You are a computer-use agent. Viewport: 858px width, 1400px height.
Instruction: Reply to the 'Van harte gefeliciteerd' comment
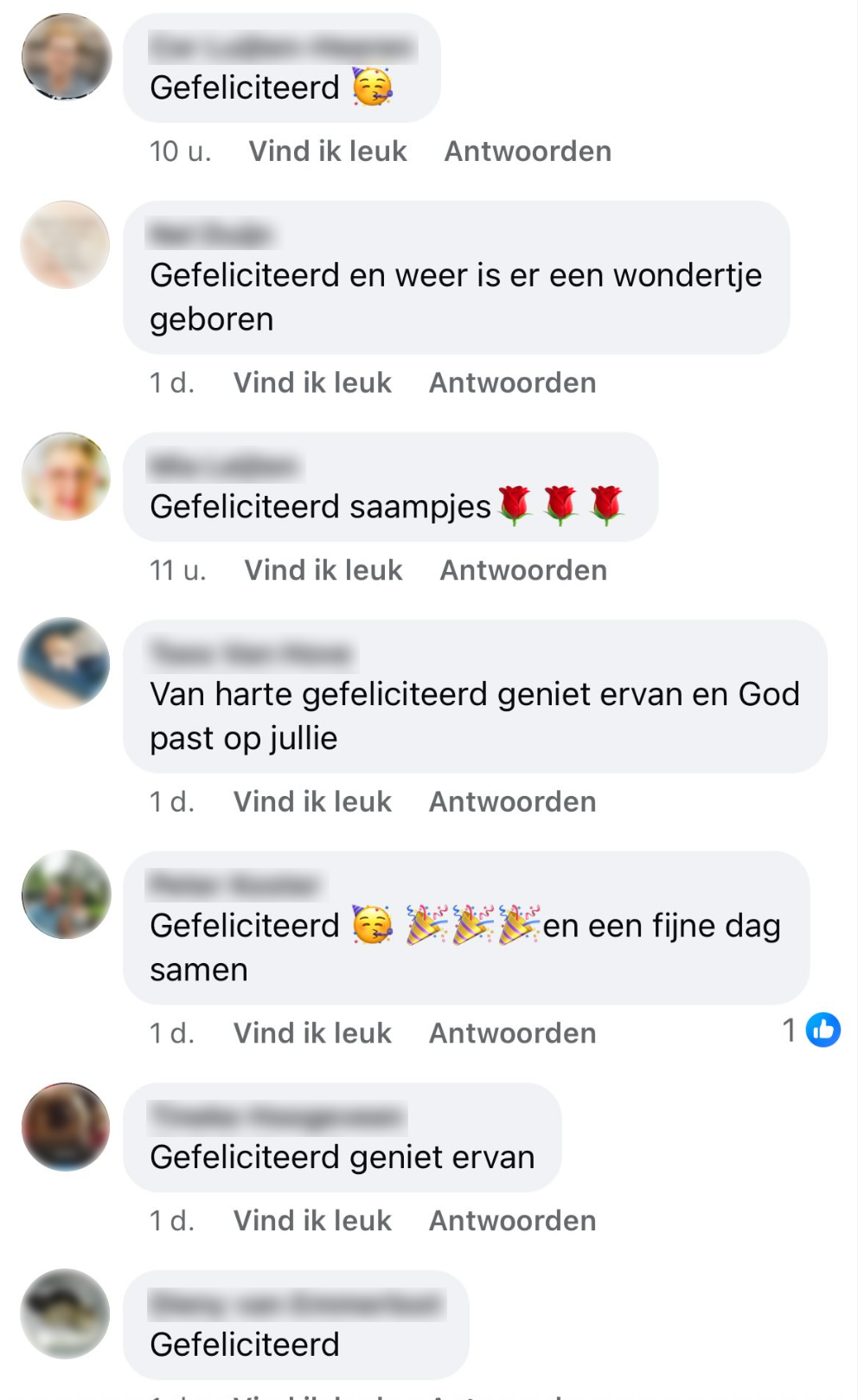pos(512,801)
